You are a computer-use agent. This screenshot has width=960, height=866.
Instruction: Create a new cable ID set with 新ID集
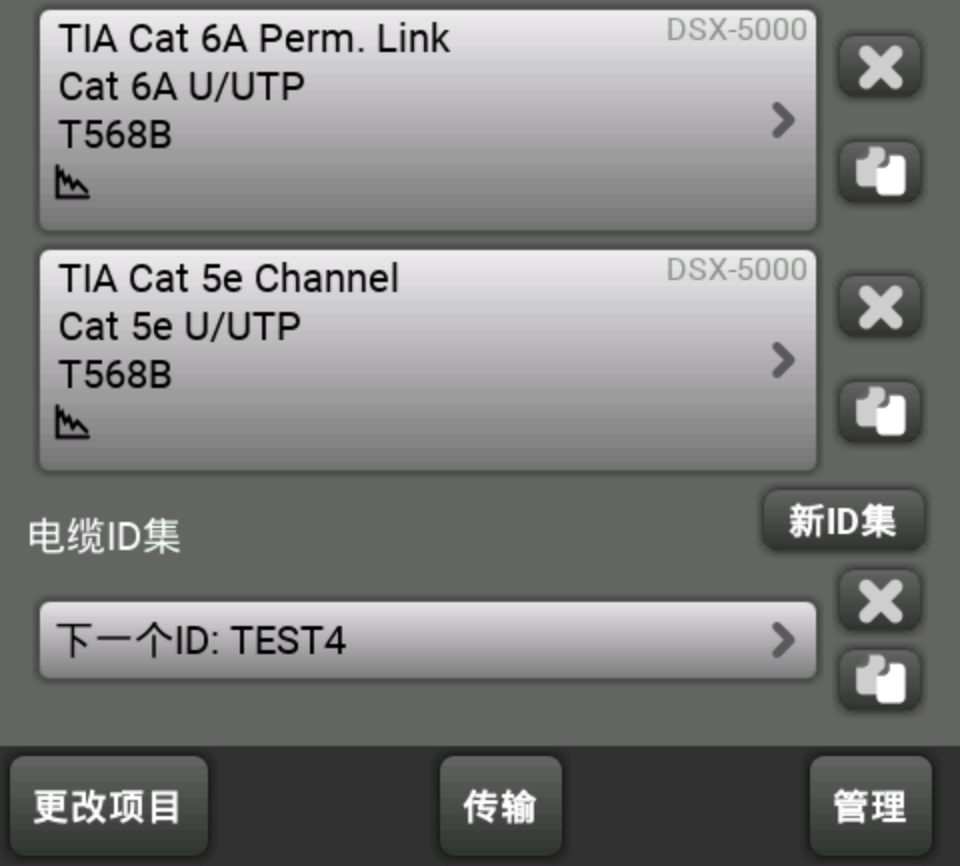(x=843, y=520)
